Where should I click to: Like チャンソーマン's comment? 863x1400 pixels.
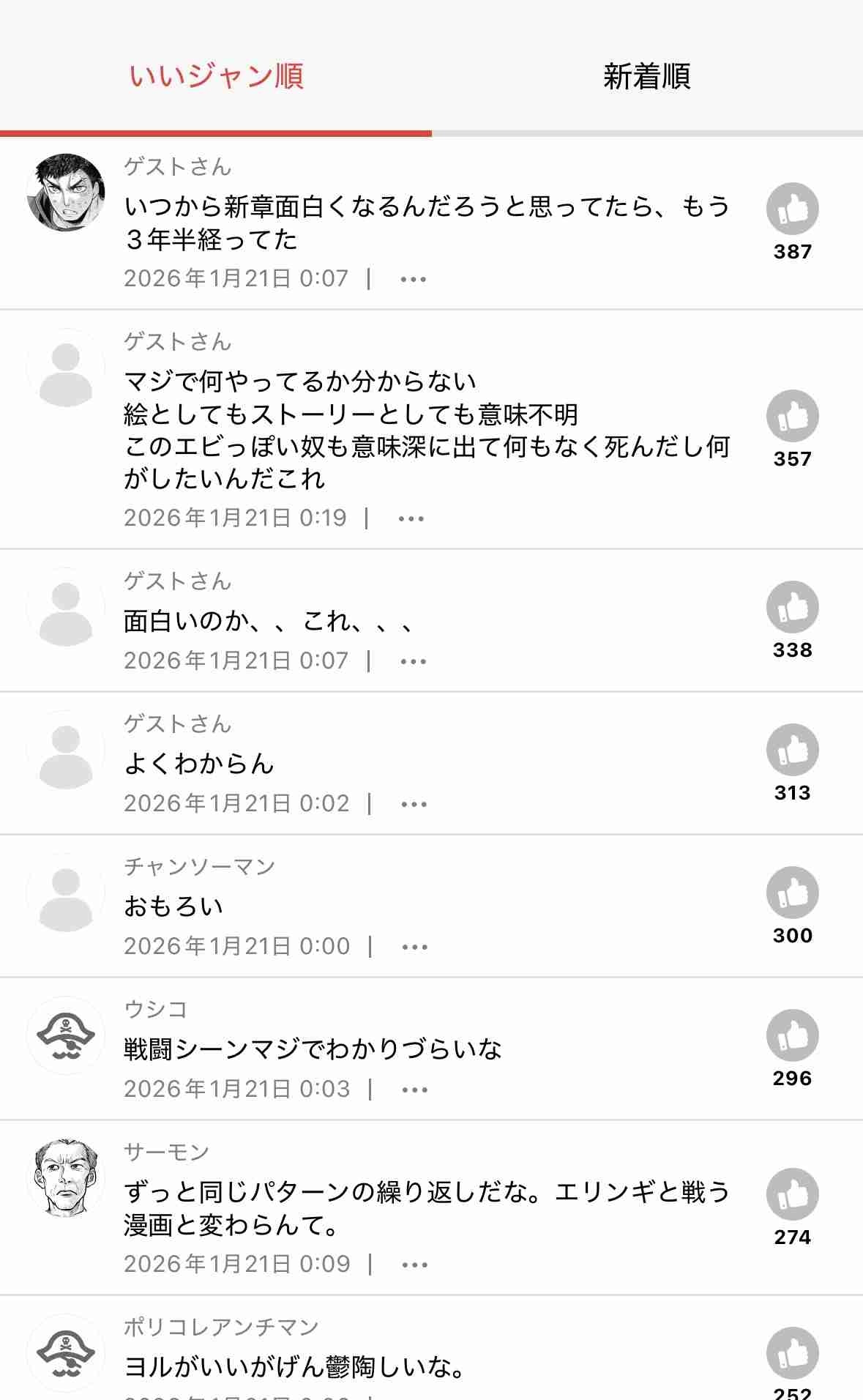point(792,893)
